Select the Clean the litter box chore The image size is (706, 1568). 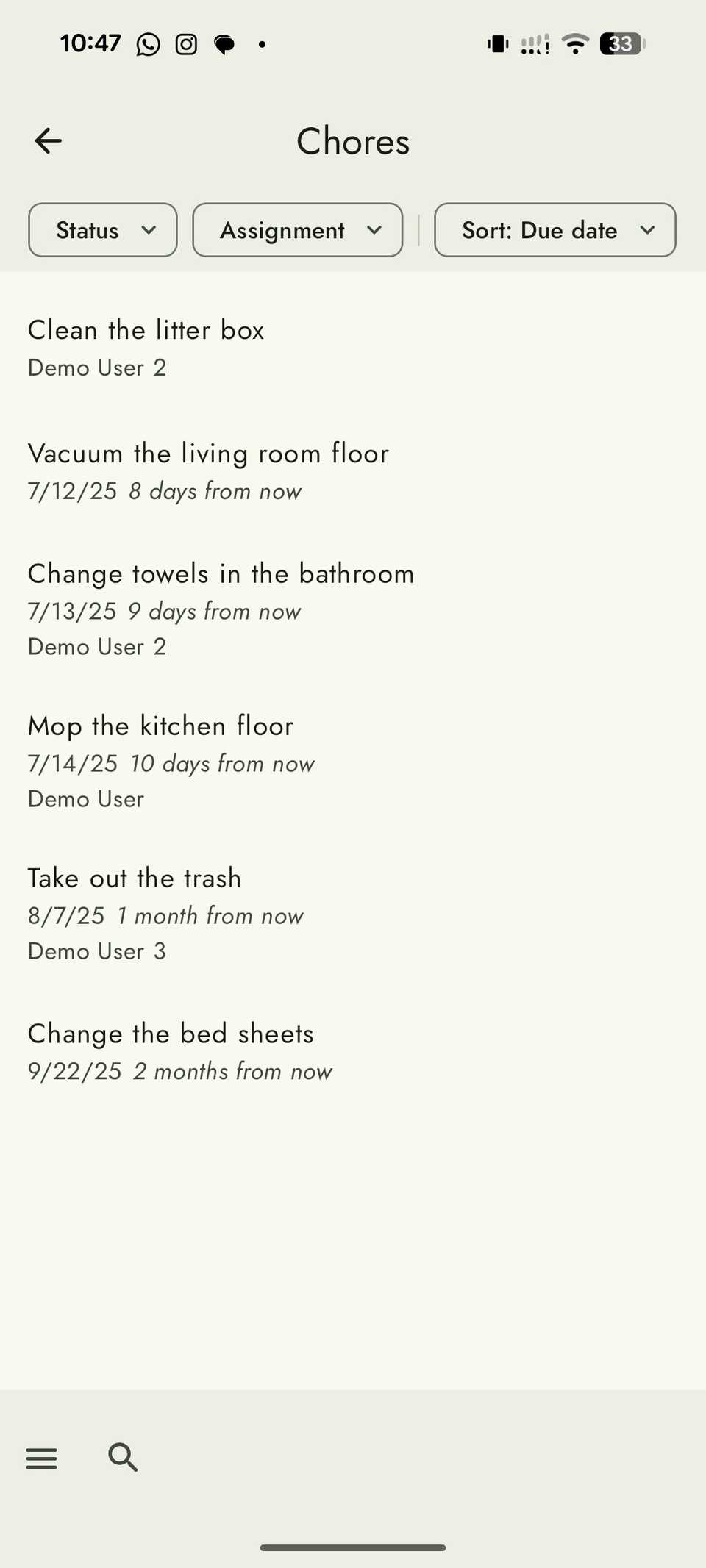(x=146, y=330)
